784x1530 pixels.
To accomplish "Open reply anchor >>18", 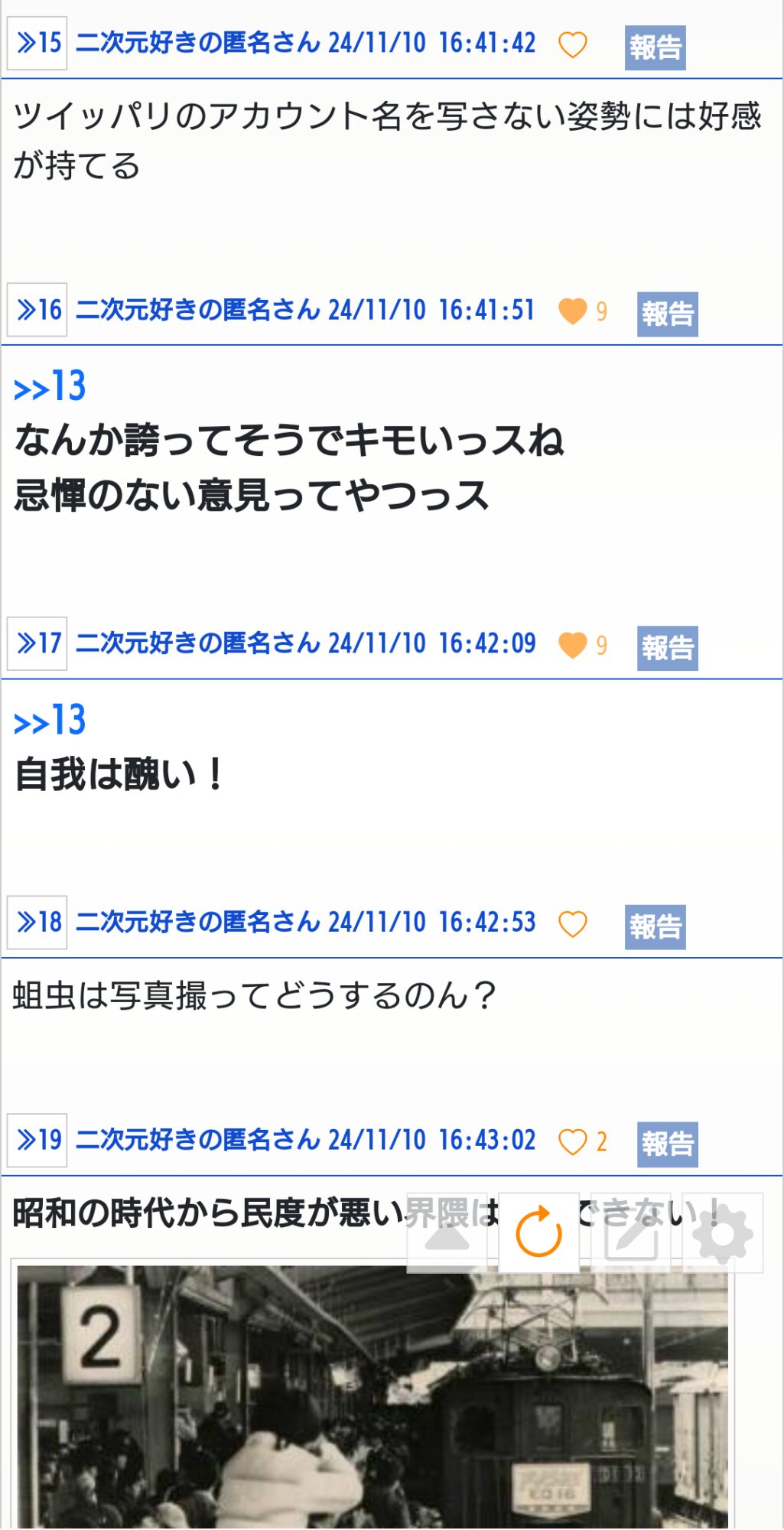I will point(37,923).
